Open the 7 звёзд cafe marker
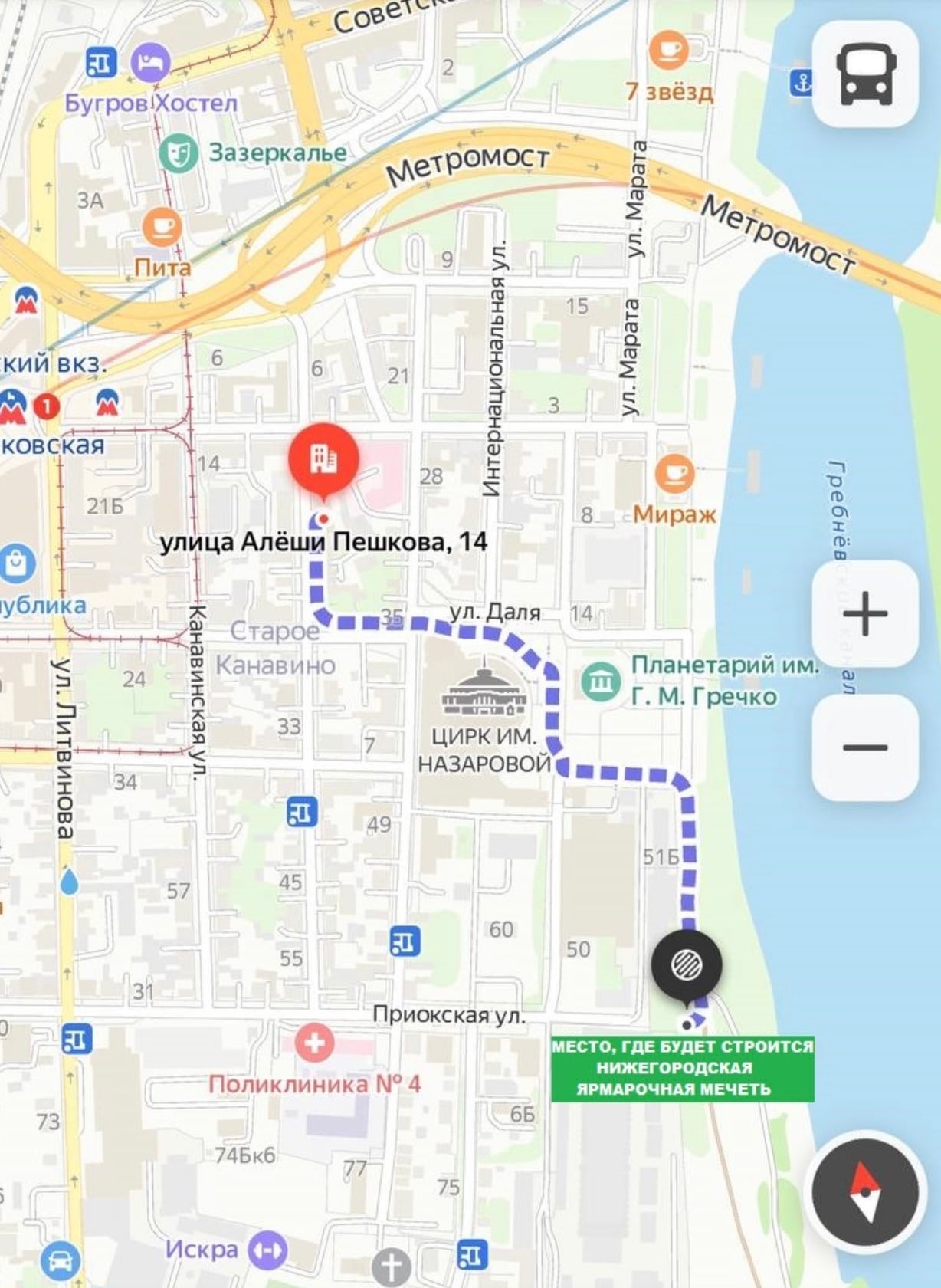Image resolution: width=941 pixels, height=1288 pixels. coord(668,49)
